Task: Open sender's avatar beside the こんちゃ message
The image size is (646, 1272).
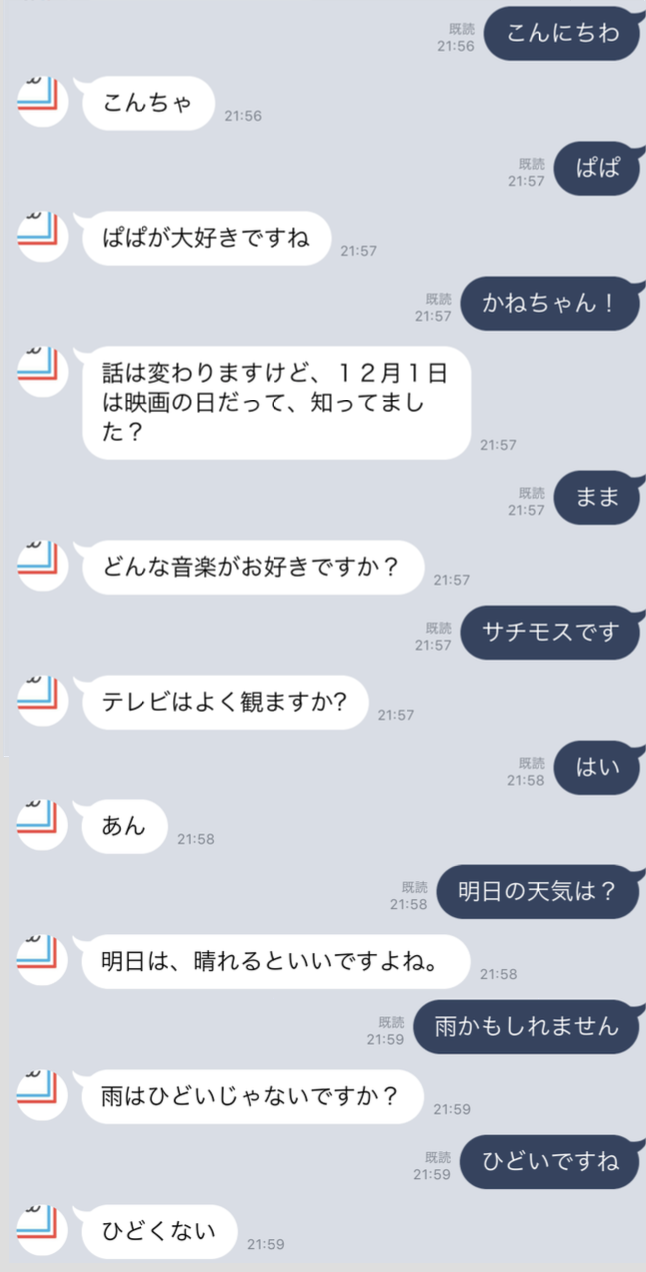Action: point(42,101)
